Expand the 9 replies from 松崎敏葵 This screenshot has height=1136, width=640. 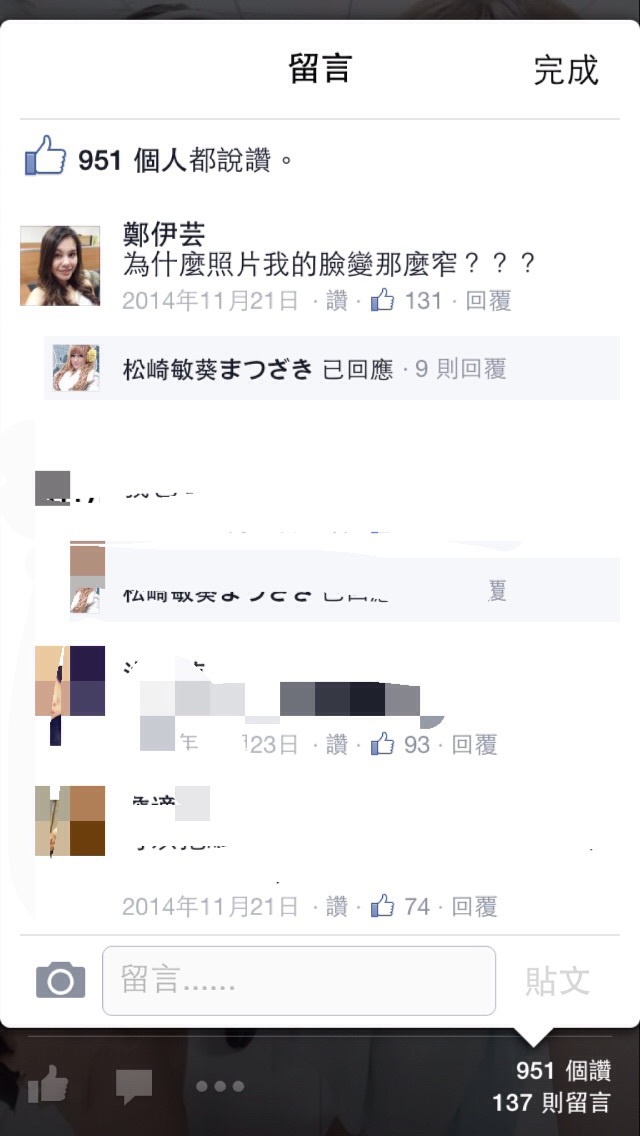pyautogui.click(x=460, y=369)
